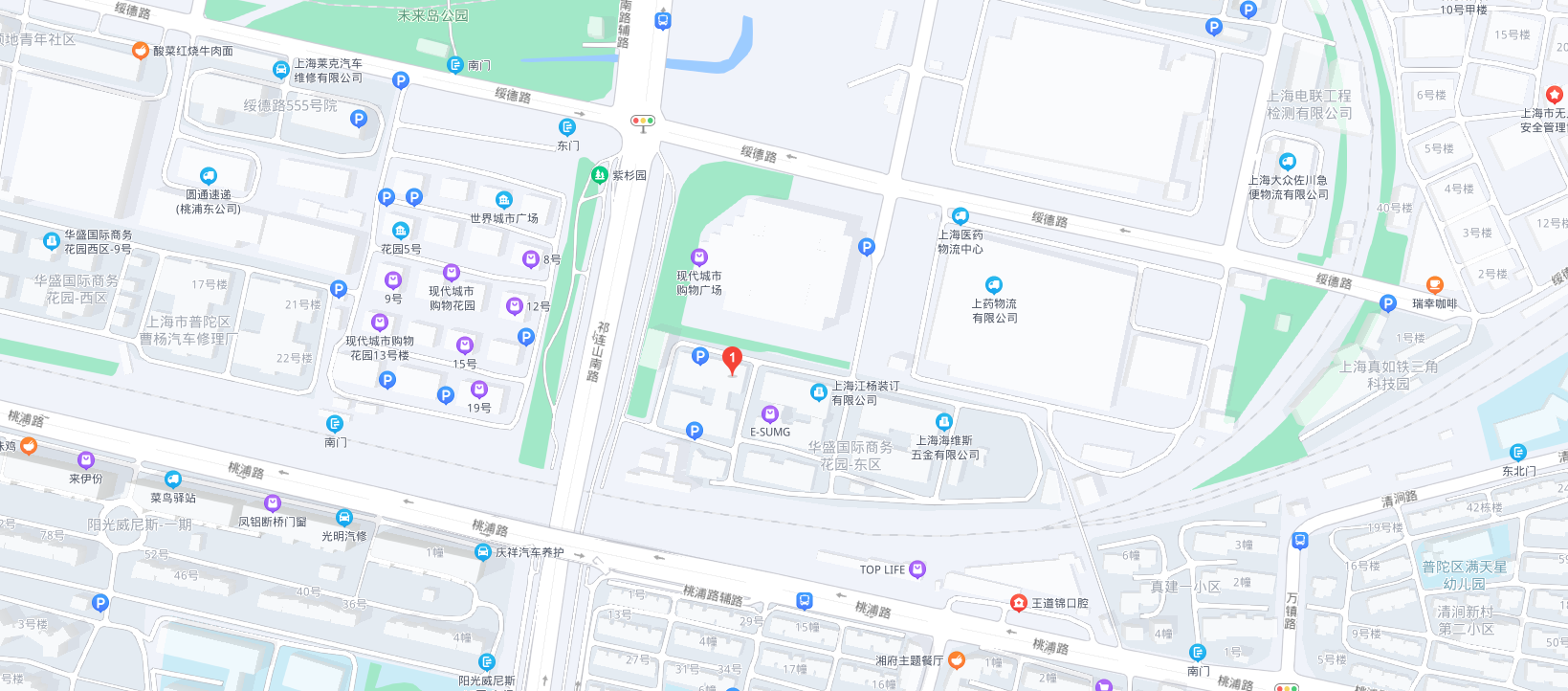Open the 瑞幸咖啡 place marker
Image resolution: width=1568 pixels, height=691 pixels.
[1434, 285]
